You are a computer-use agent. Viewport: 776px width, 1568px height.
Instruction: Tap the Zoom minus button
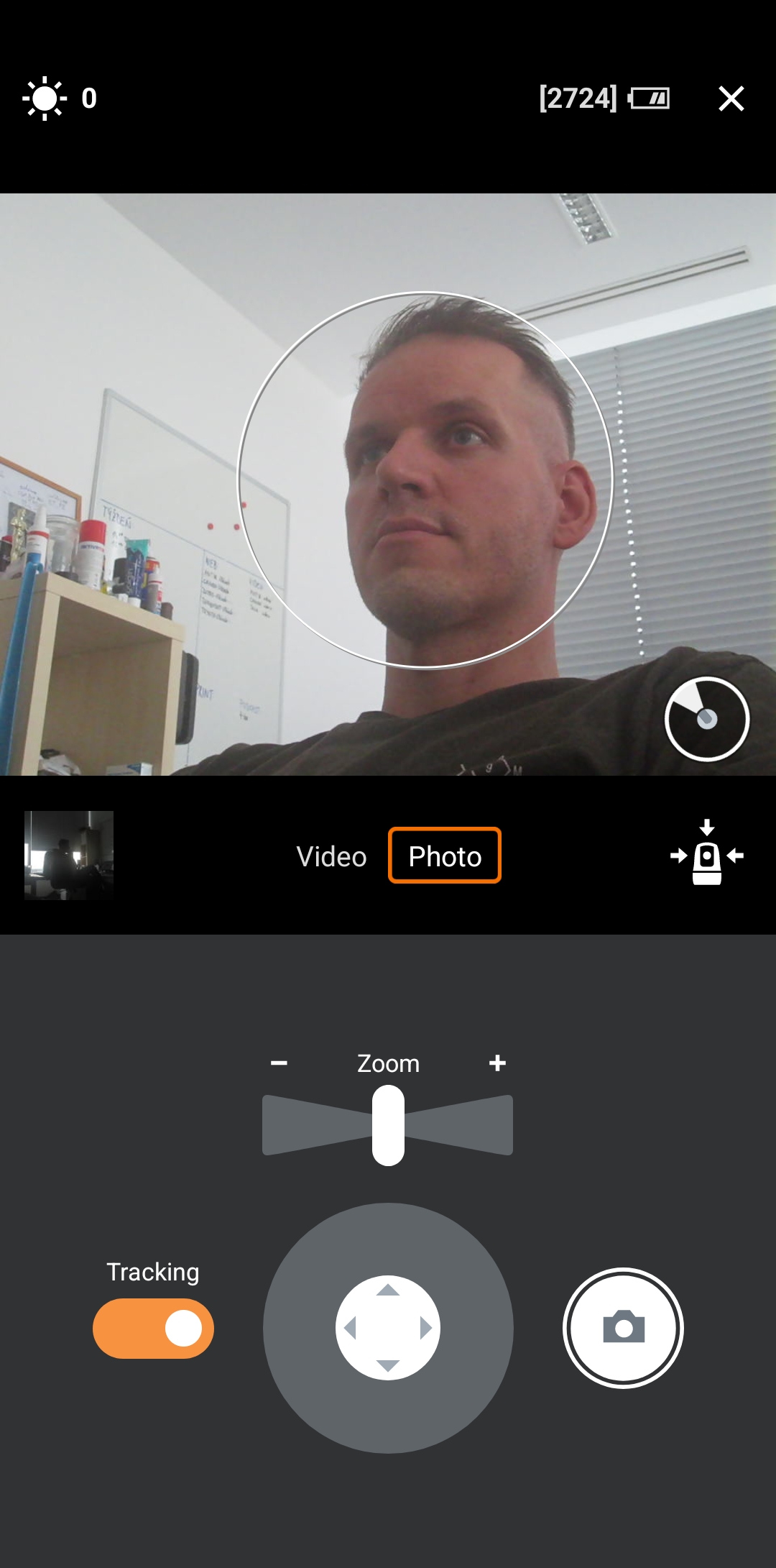click(279, 1063)
